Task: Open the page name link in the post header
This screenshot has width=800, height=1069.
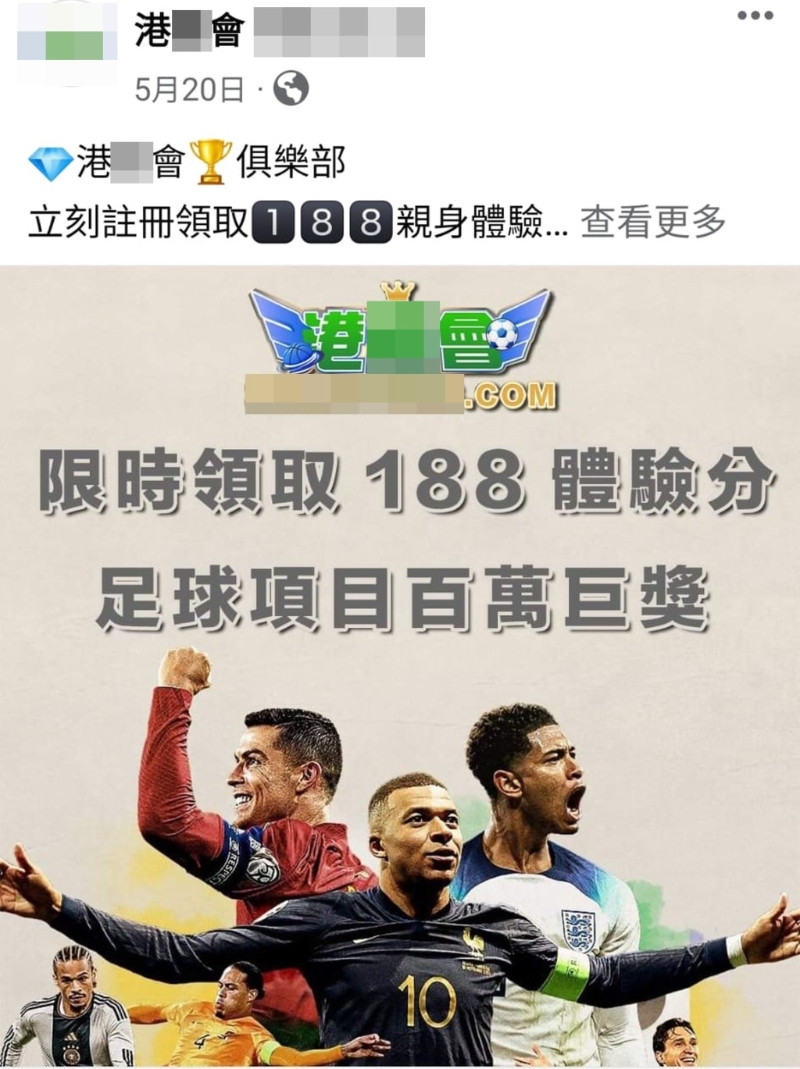Action: pyautogui.click(x=279, y=34)
